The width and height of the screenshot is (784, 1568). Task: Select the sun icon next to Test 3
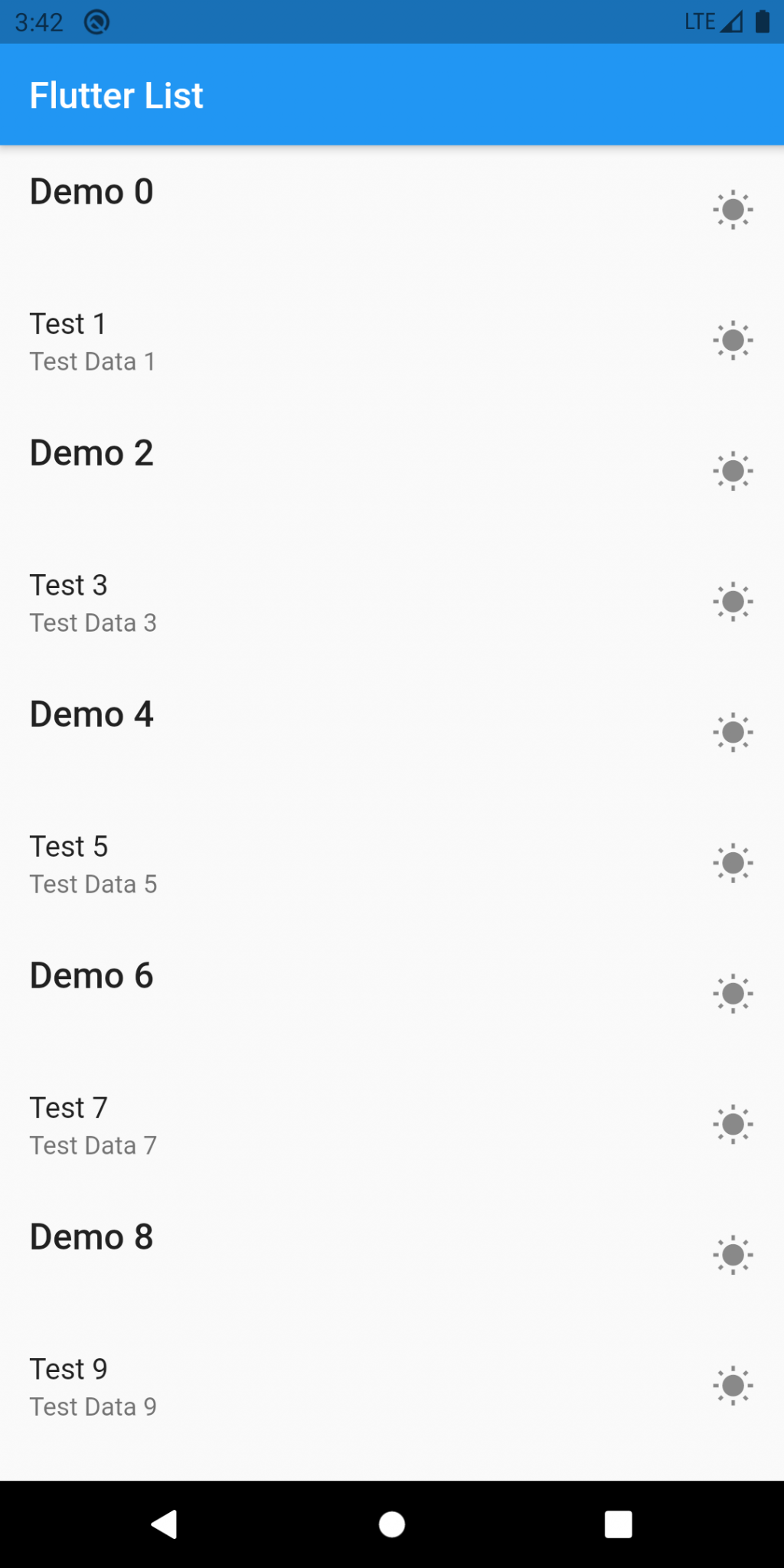click(733, 601)
